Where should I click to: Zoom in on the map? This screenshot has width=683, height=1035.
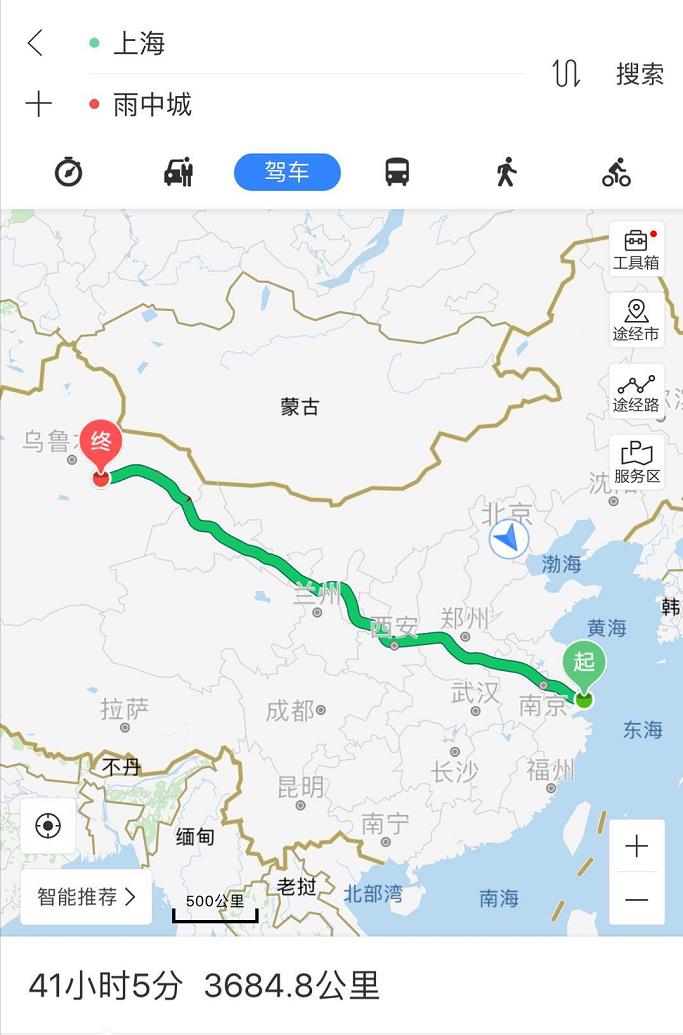[636, 847]
